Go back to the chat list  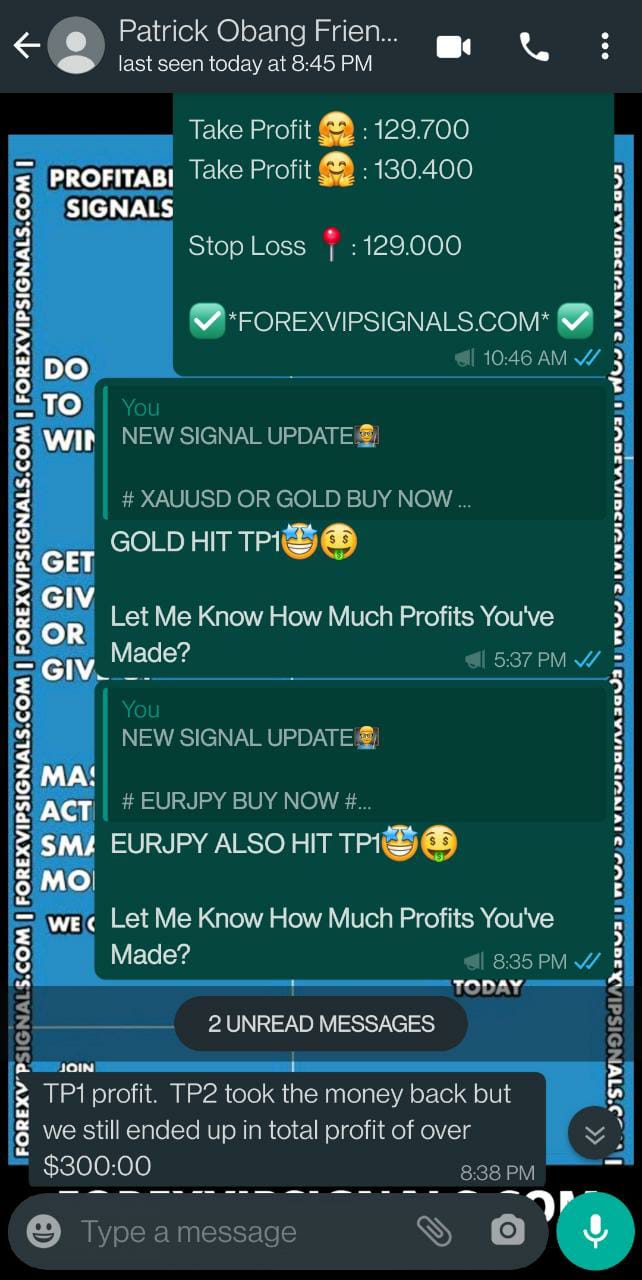(x=26, y=46)
